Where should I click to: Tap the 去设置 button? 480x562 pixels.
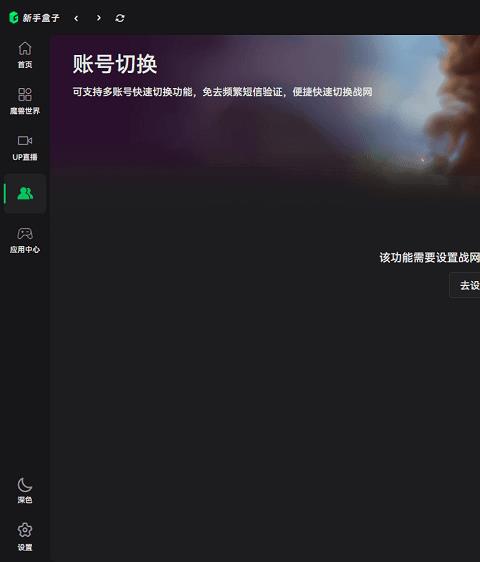465,285
